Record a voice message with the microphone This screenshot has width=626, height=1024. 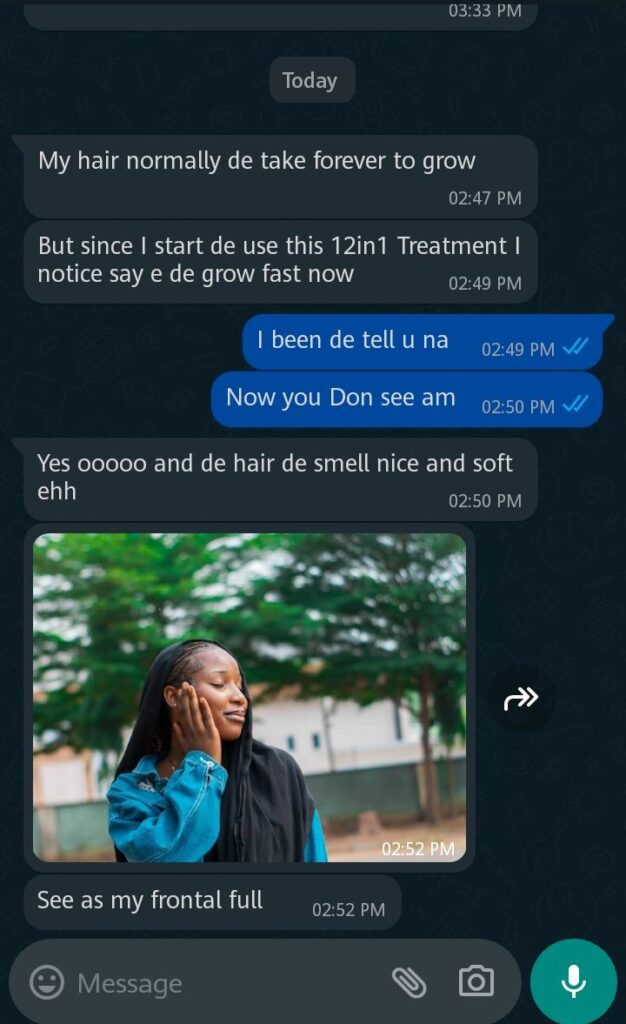573,981
